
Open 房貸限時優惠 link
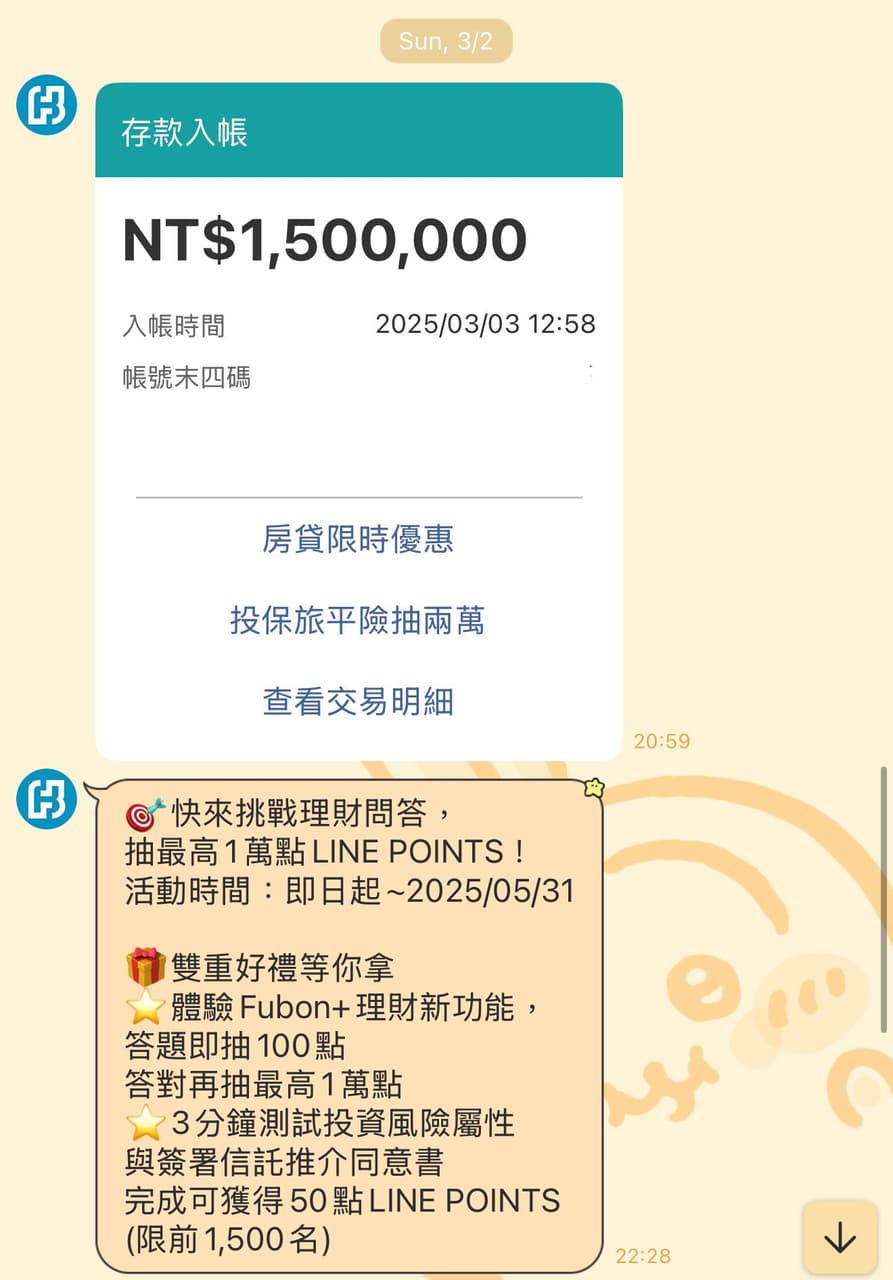358,540
